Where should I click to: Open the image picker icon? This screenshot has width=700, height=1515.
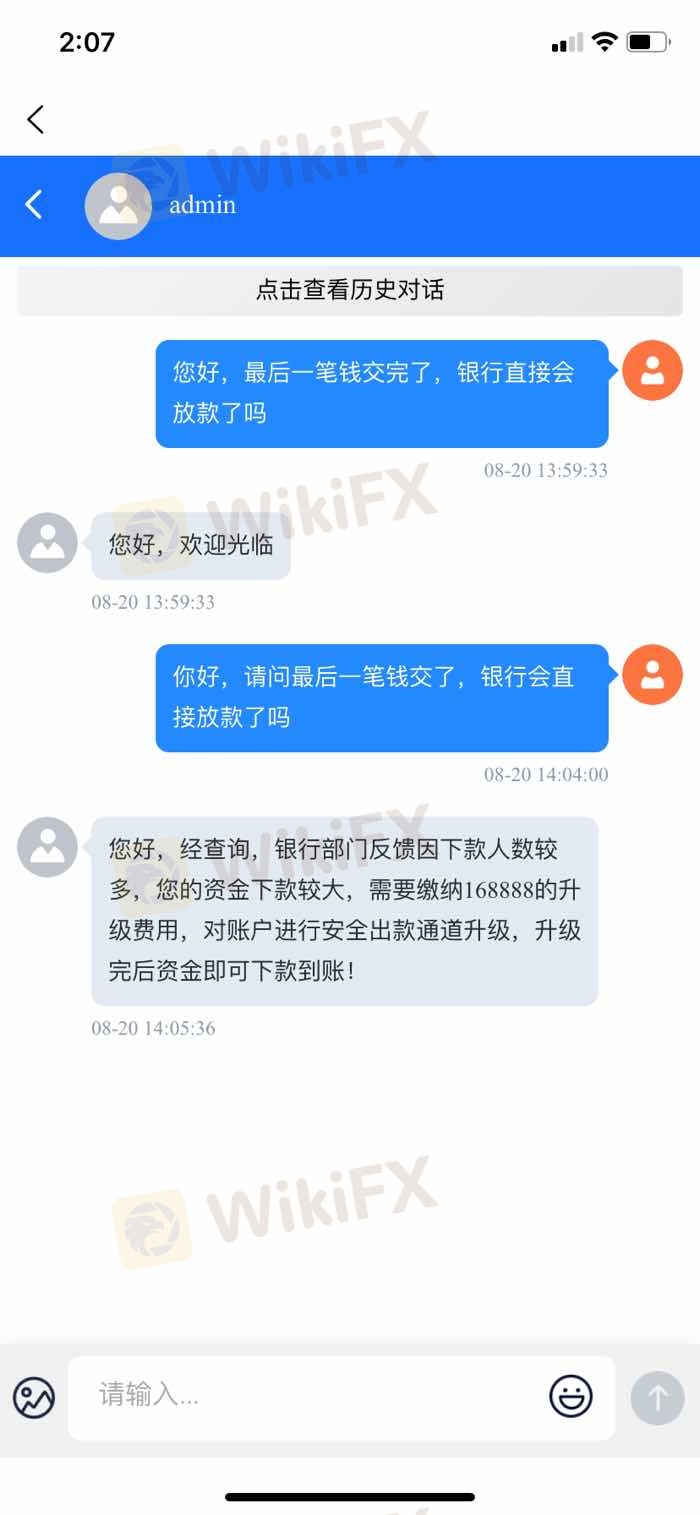[34, 1397]
